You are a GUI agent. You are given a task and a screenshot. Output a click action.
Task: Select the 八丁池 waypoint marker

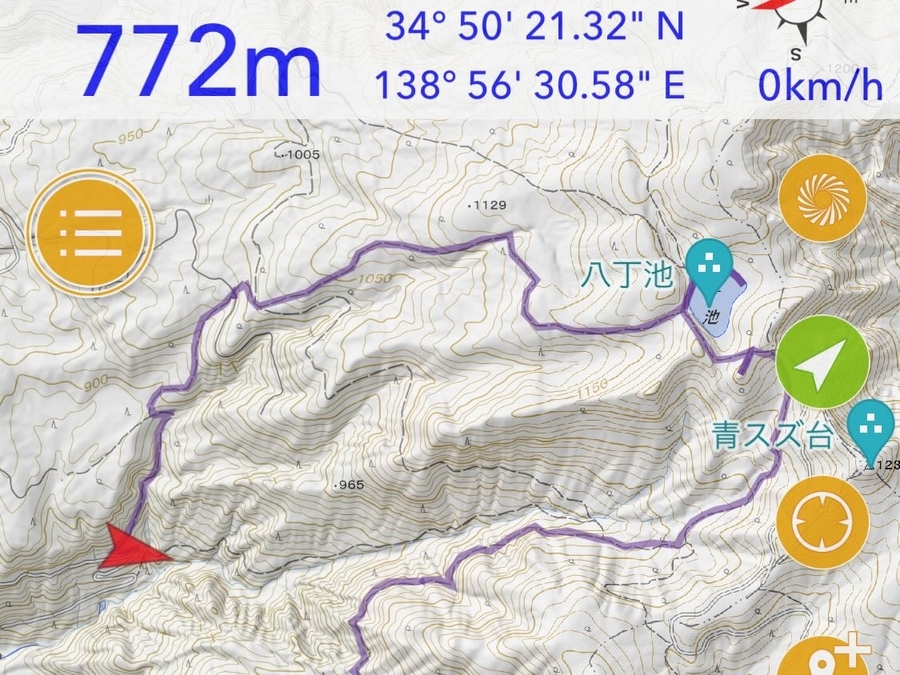click(x=711, y=270)
